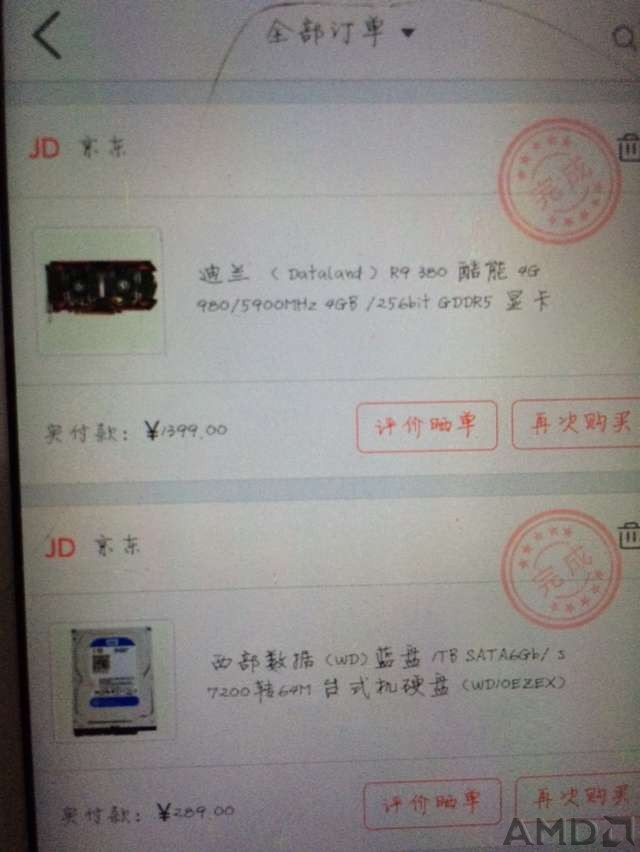Tap 再次购买 for the R9 380 order
This screenshot has height=852, width=640.
[575, 422]
